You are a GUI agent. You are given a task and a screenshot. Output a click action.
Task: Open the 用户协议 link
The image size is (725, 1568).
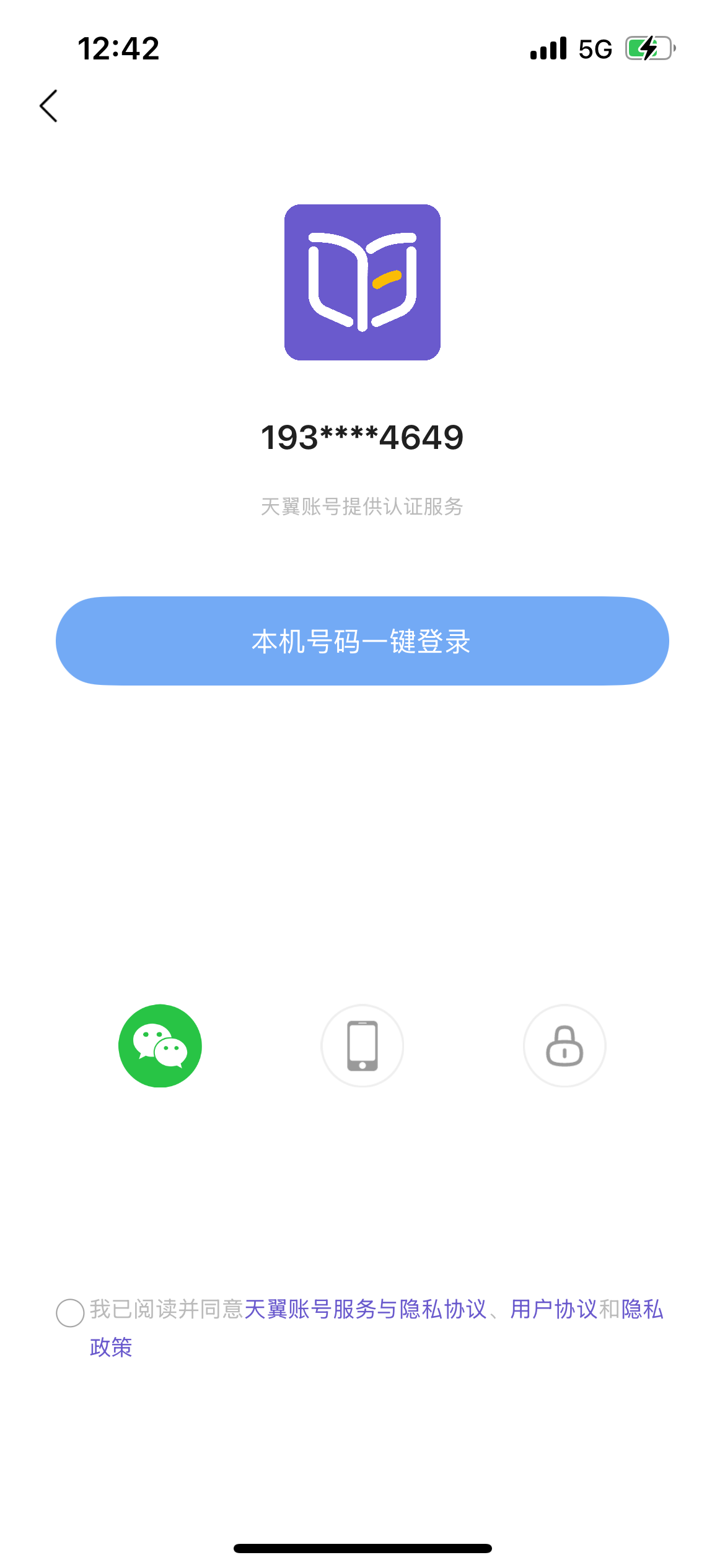point(553,1310)
